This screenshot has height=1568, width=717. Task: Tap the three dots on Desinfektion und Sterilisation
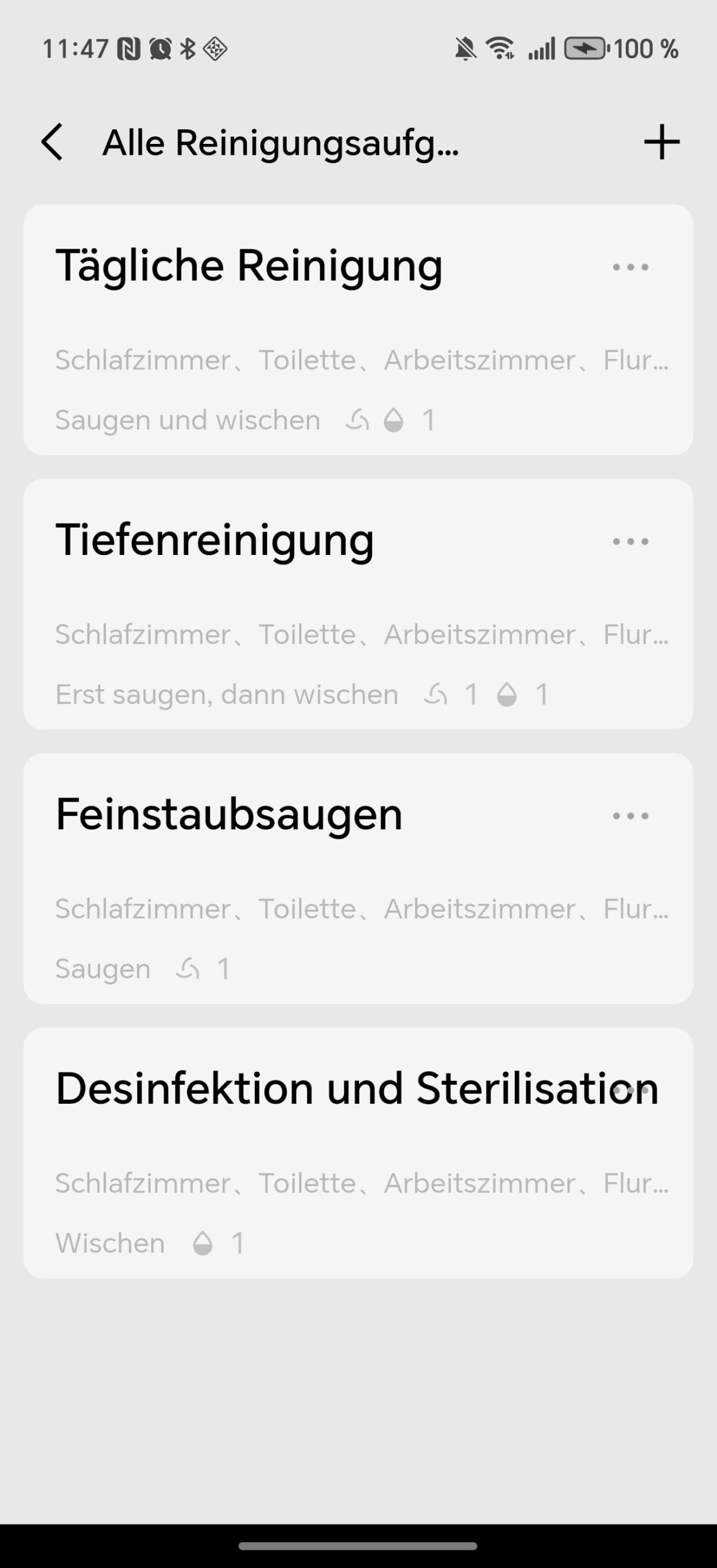point(631,1090)
